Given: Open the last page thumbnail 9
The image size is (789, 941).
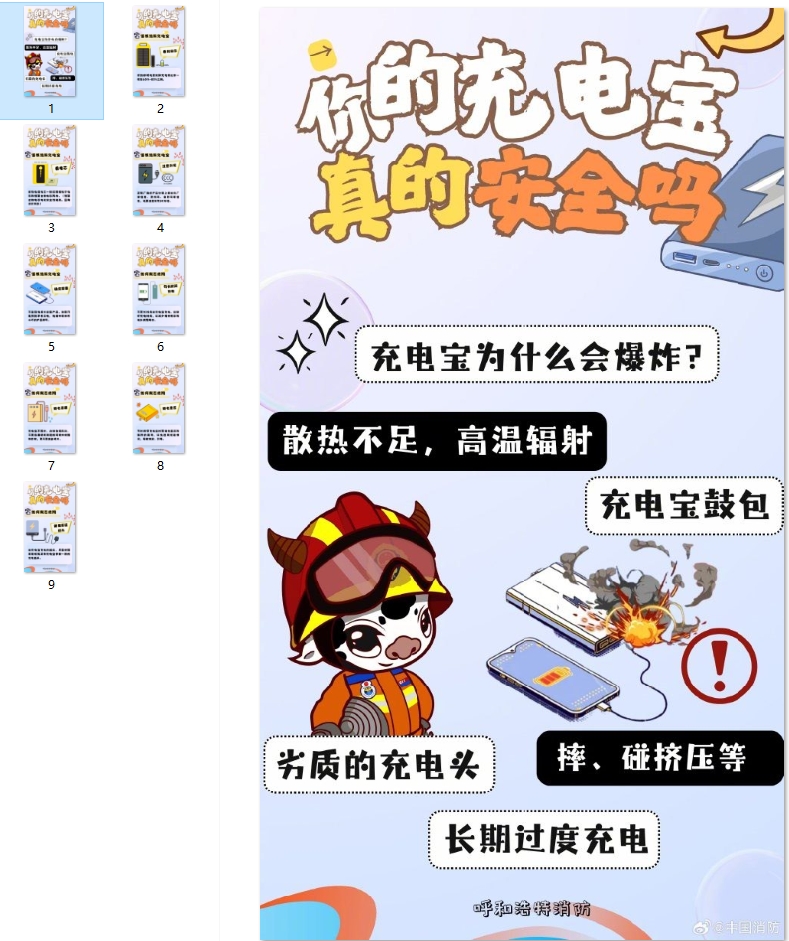Looking at the screenshot, I should 51,528.
